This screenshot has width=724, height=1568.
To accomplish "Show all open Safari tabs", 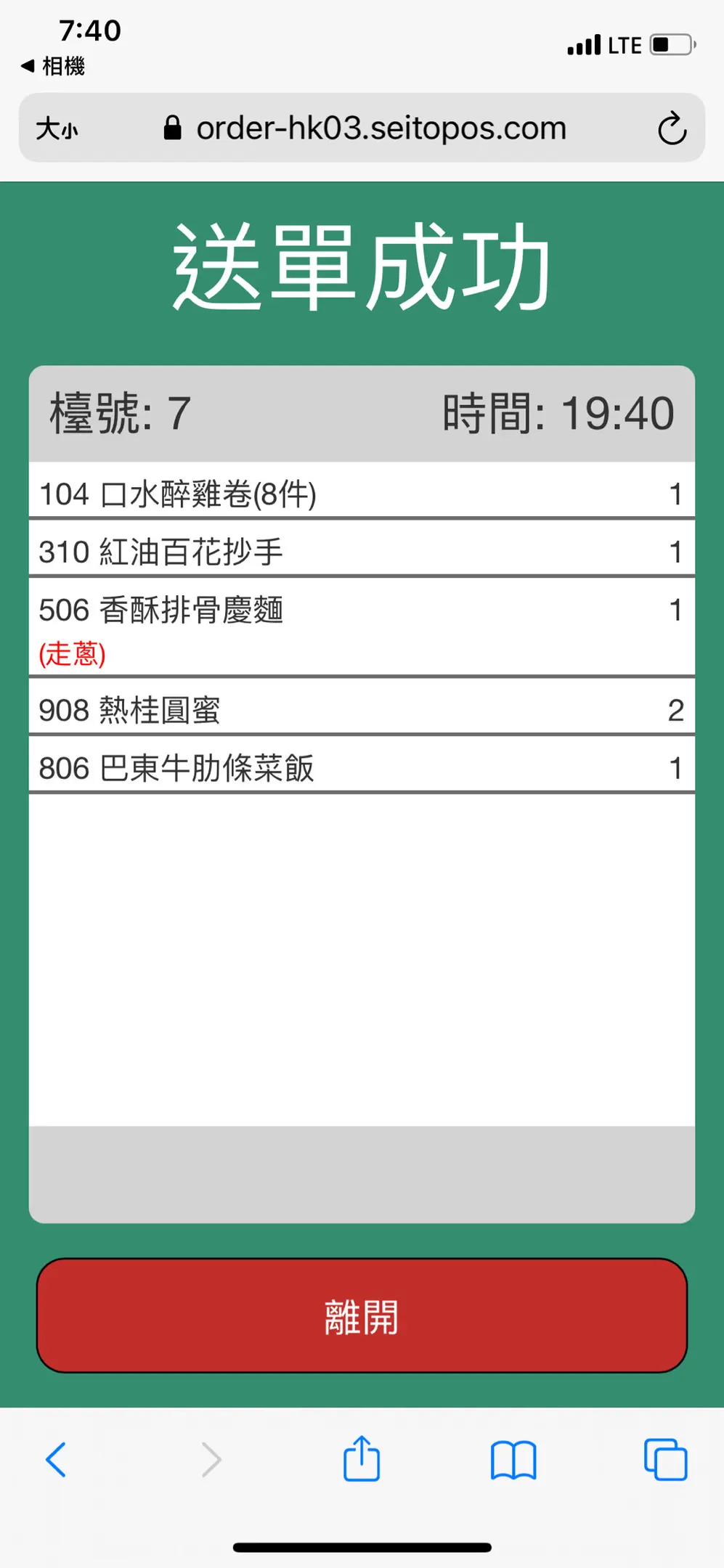I will pyautogui.click(x=665, y=1459).
